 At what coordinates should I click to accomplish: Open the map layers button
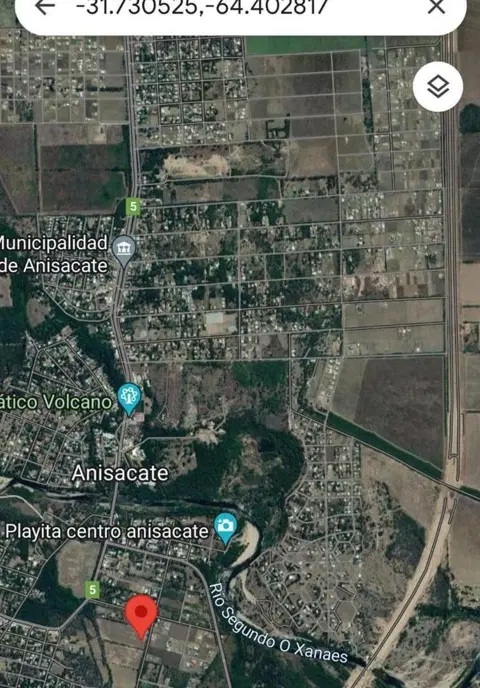[x=438, y=86]
